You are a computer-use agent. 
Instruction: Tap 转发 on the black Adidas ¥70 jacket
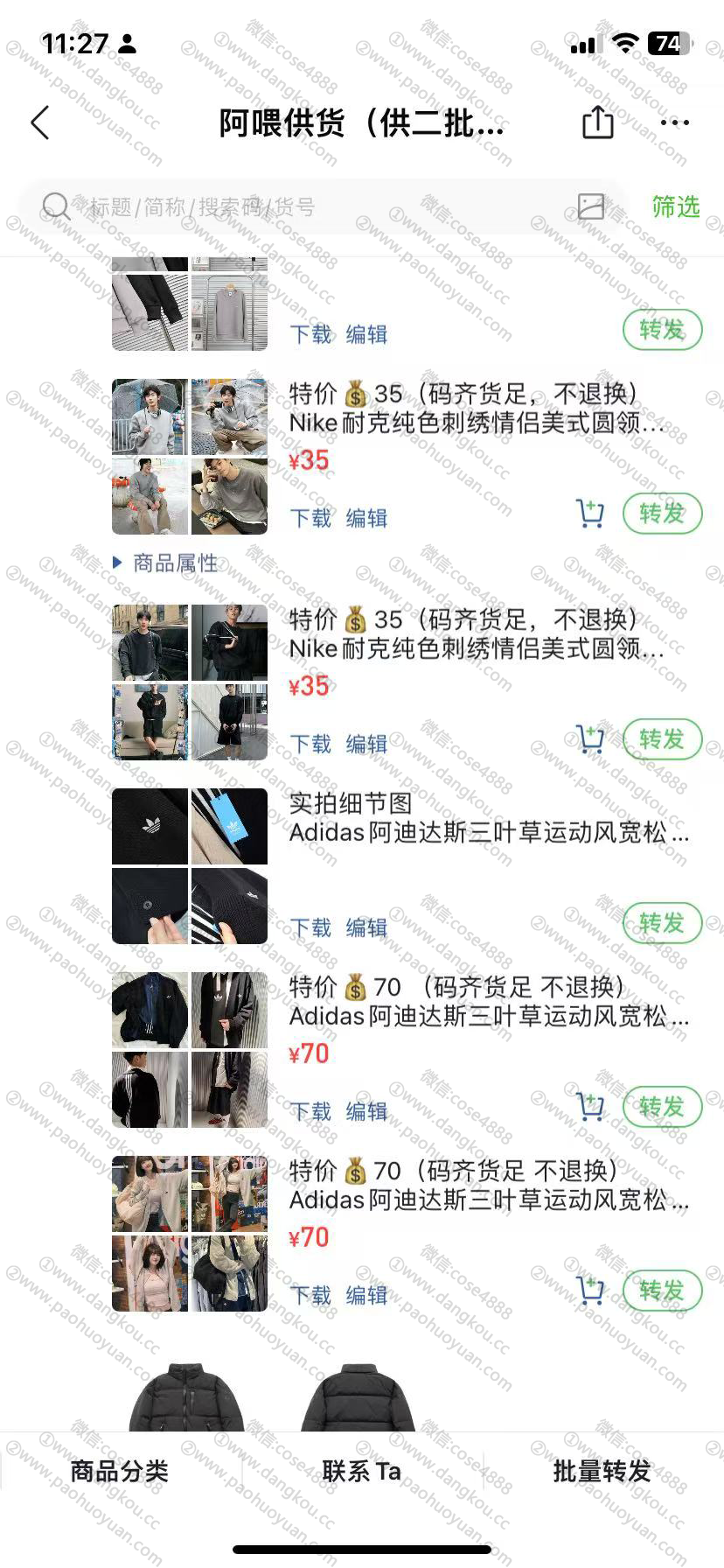(x=662, y=1107)
